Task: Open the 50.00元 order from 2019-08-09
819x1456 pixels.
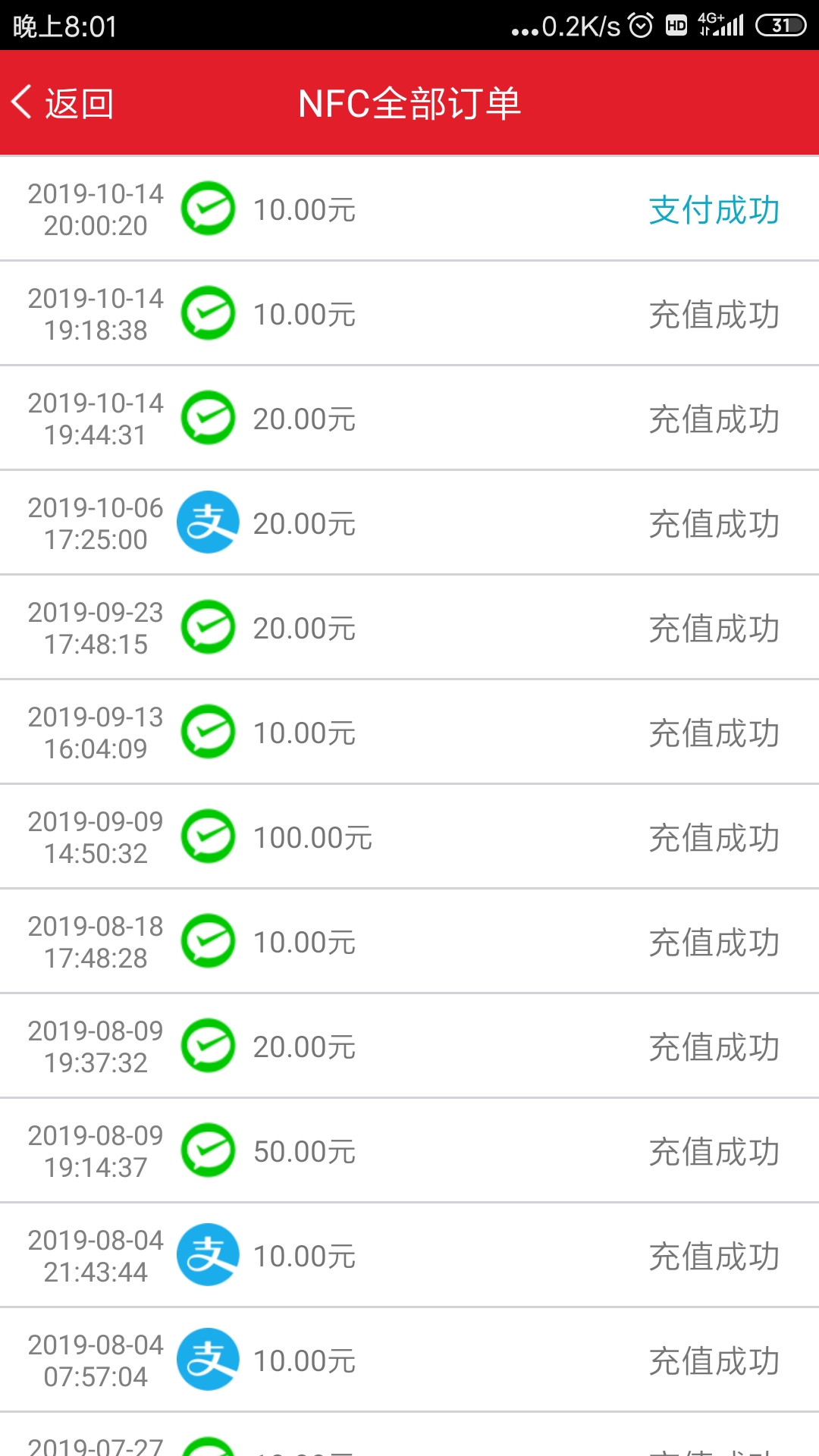Action: pos(409,1151)
